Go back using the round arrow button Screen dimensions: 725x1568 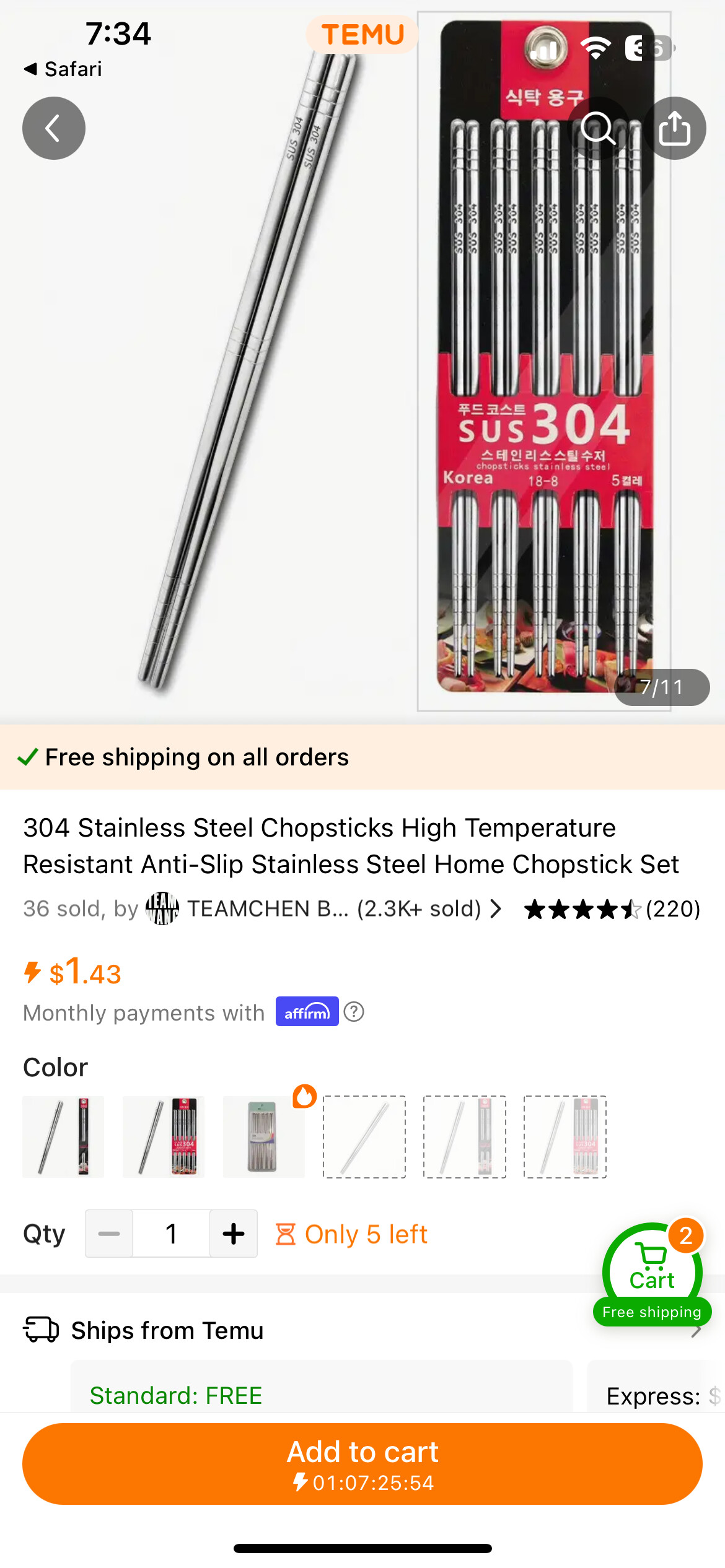pos(54,128)
